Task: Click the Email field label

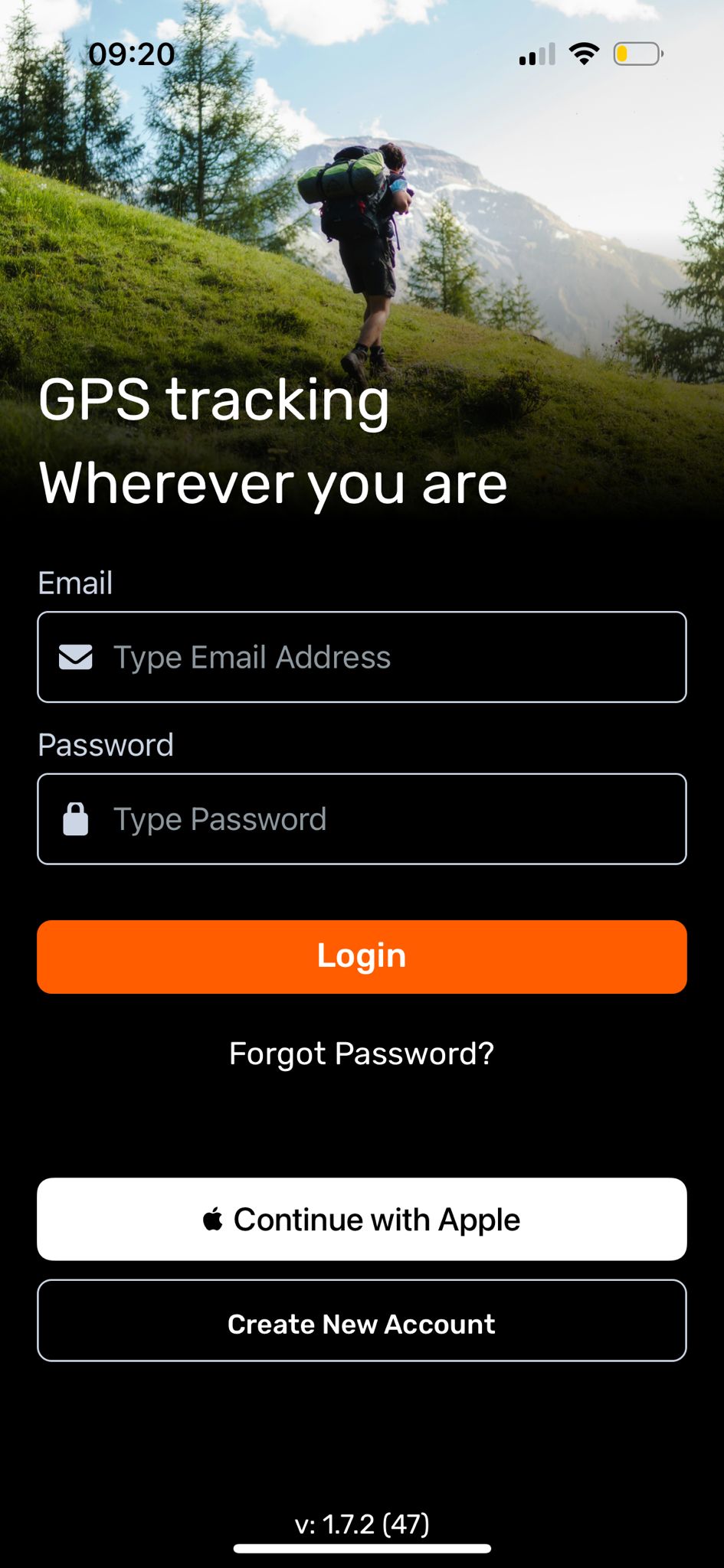Action: 75,583
